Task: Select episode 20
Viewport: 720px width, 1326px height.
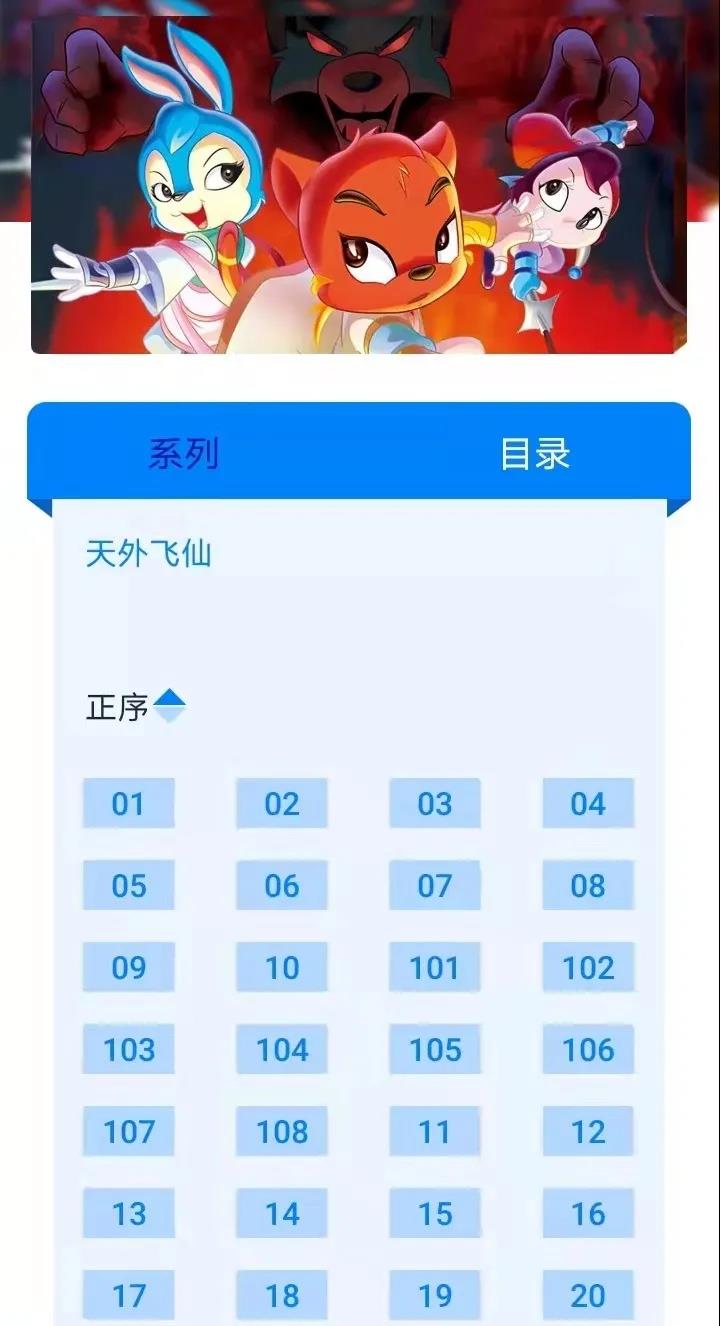Action: 588,1296
